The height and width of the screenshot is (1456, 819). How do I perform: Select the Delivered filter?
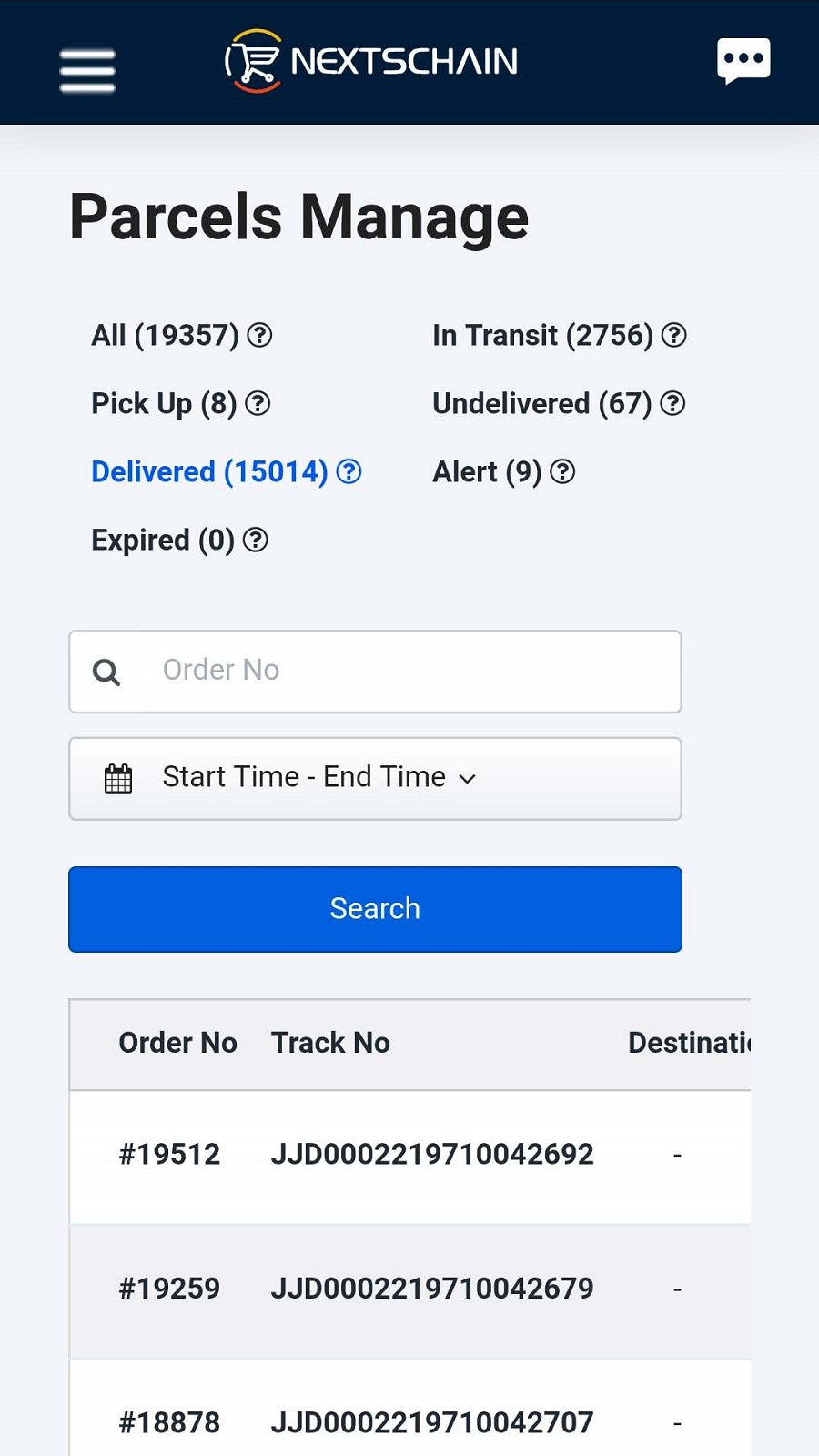(207, 471)
